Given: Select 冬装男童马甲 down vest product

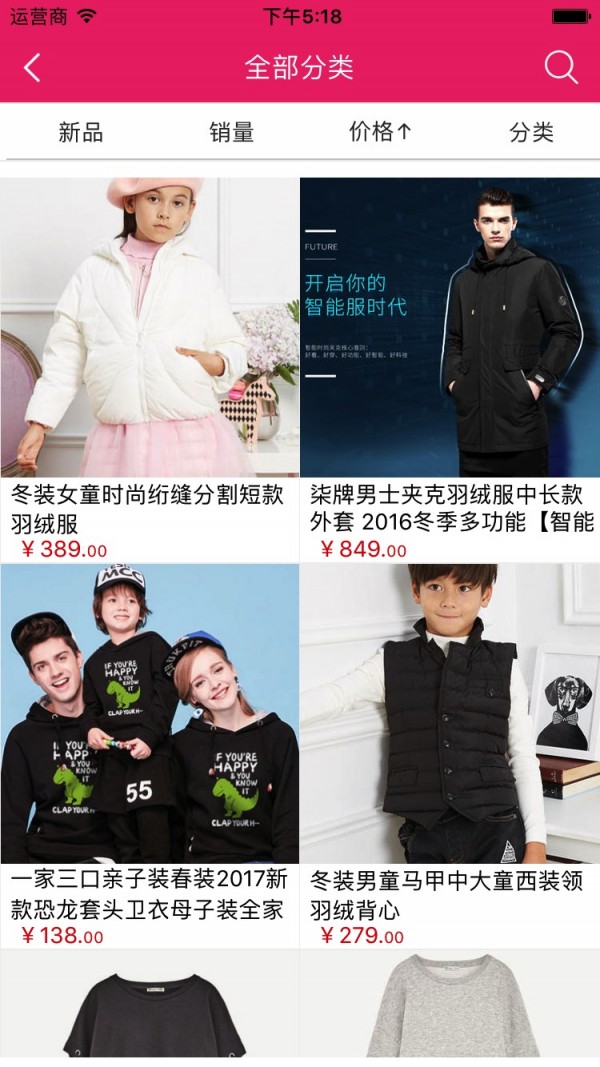Looking at the screenshot, I should click(450, 715).
